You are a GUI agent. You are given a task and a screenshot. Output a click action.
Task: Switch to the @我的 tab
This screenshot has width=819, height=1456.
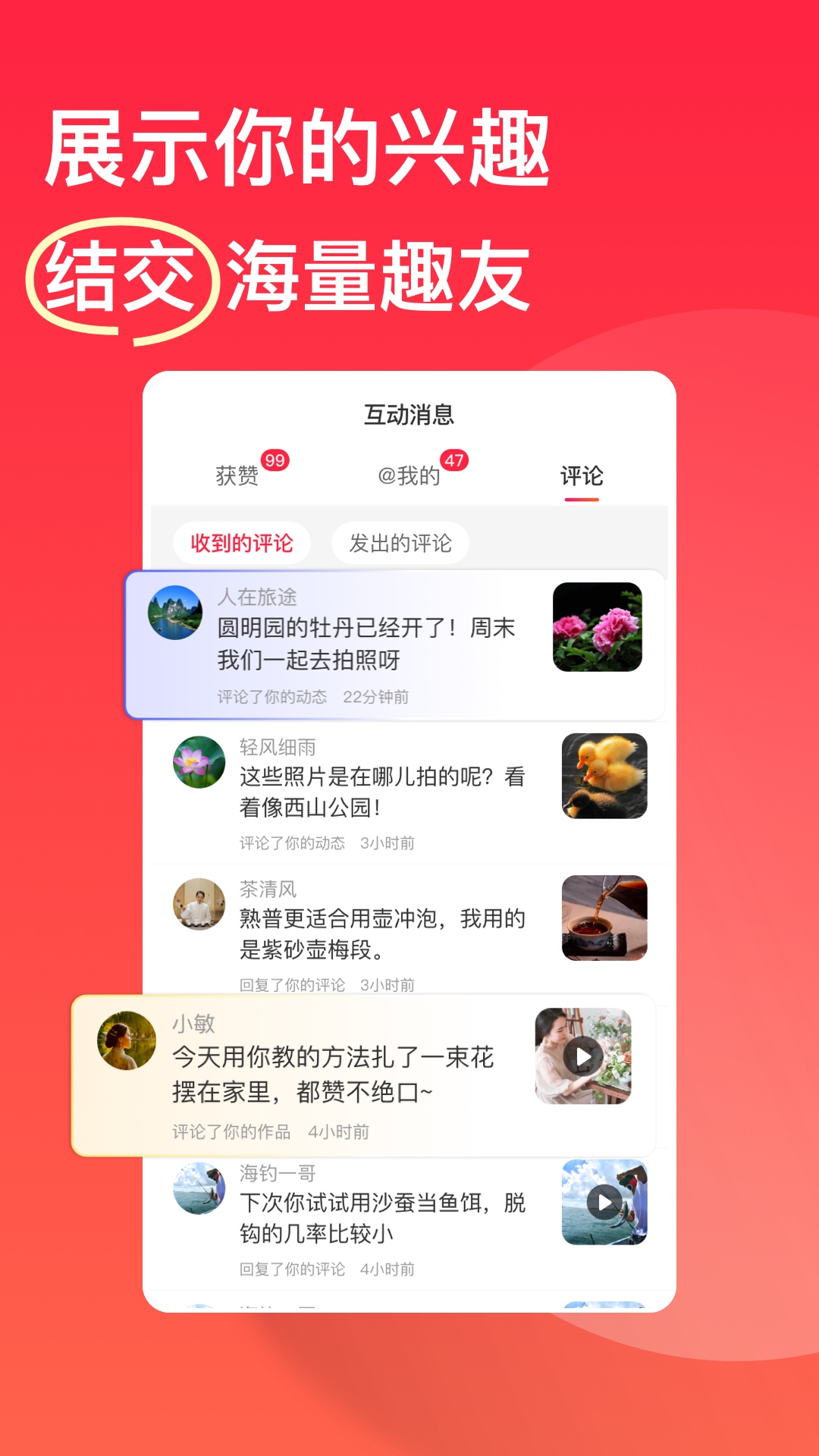click(x=410, y=474)
